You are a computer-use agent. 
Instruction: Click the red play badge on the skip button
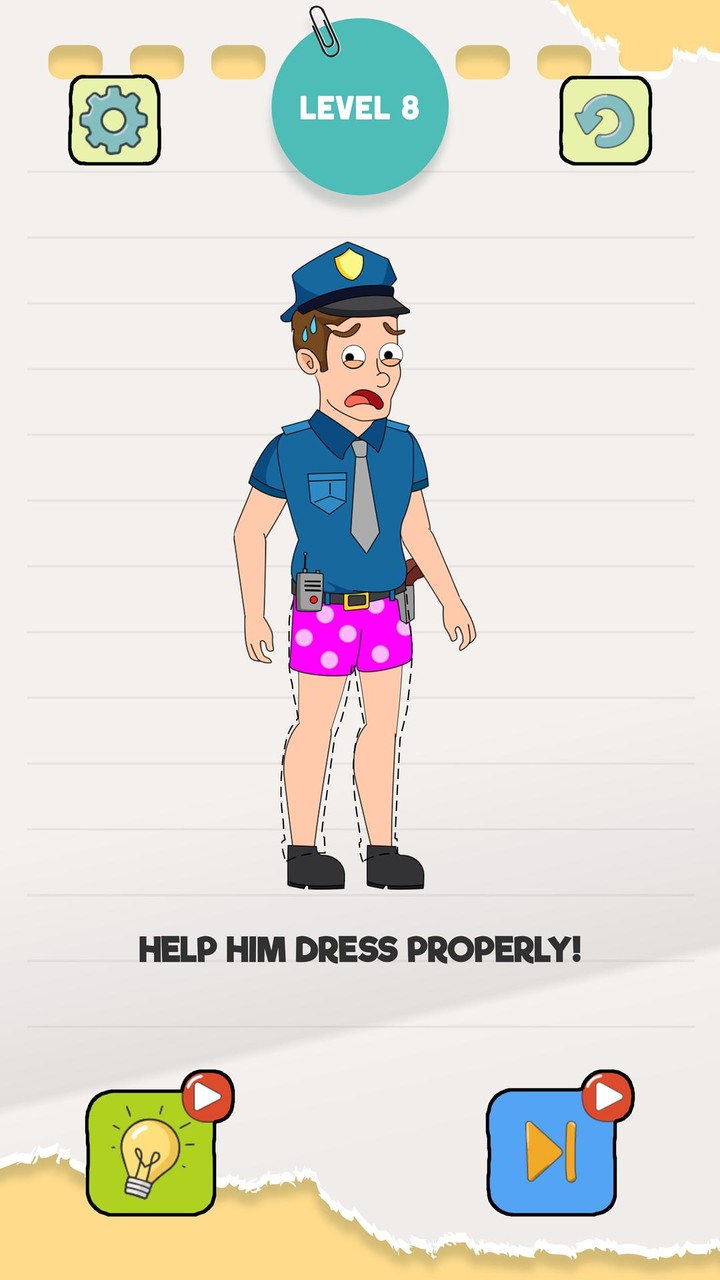(606, 1094)
